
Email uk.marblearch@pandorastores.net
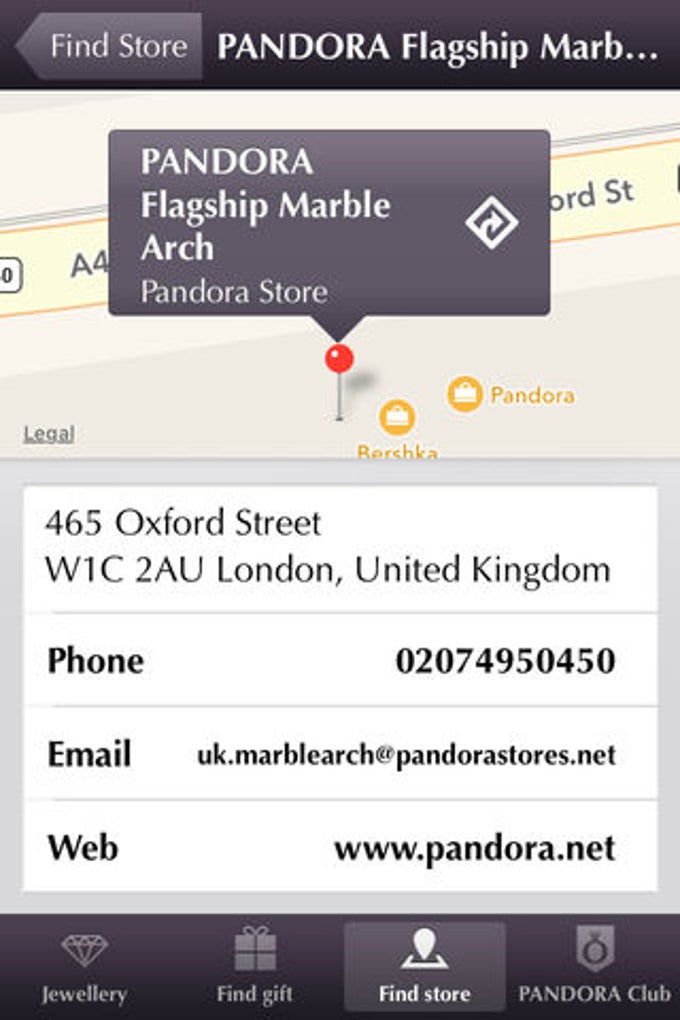(x=406, y=754)
